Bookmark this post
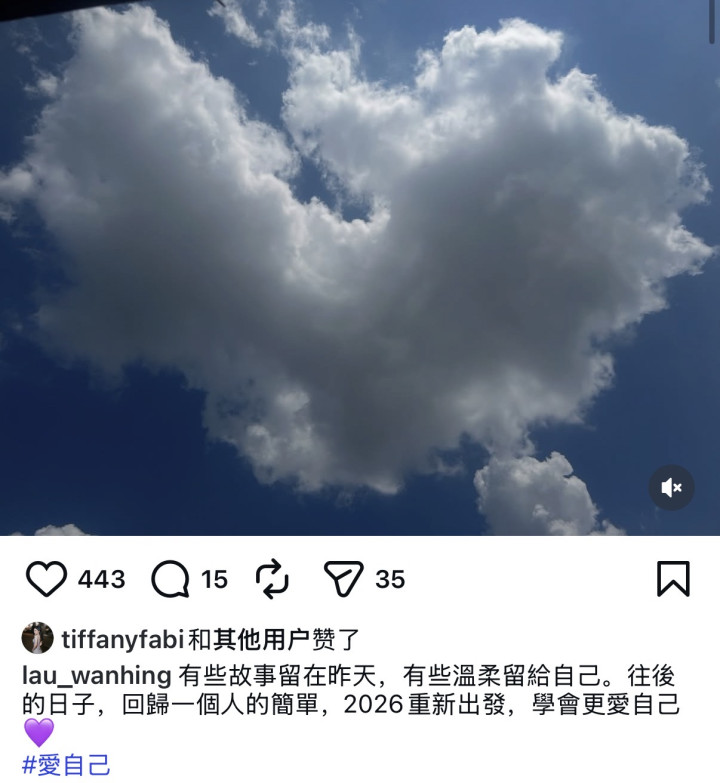This screenshot has height=783, width=720. 673,579
